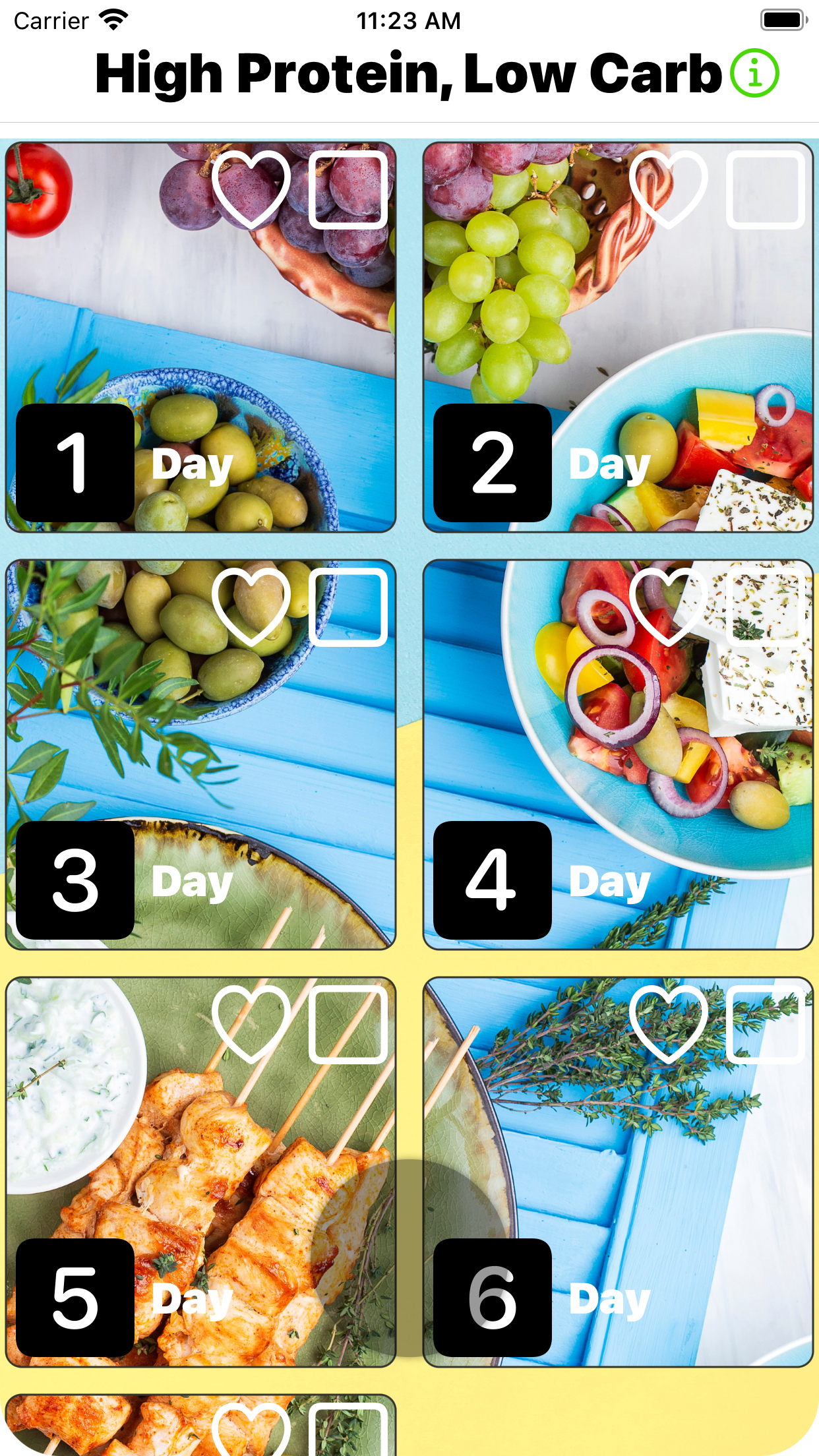Open the Day 4 meal card
Viewport: 819px width, 1456px height.
[x=618, y=754]
